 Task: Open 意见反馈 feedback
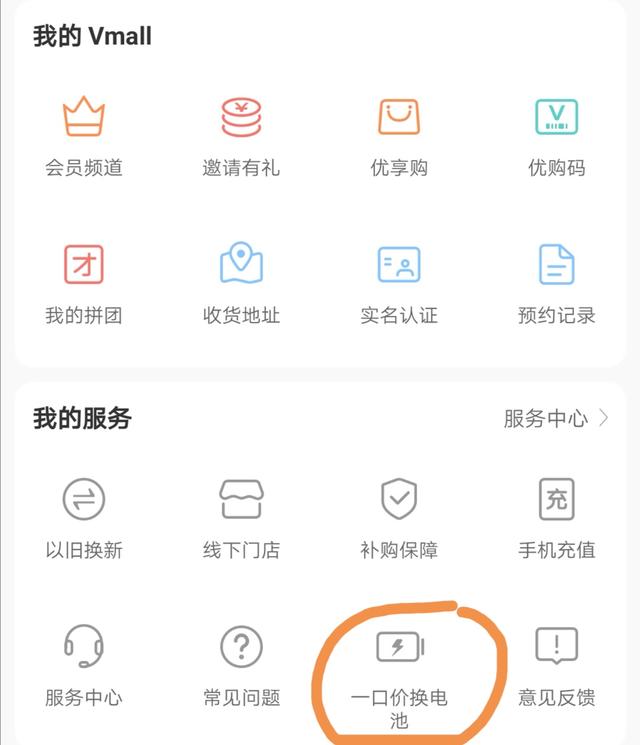click(556, 665)
